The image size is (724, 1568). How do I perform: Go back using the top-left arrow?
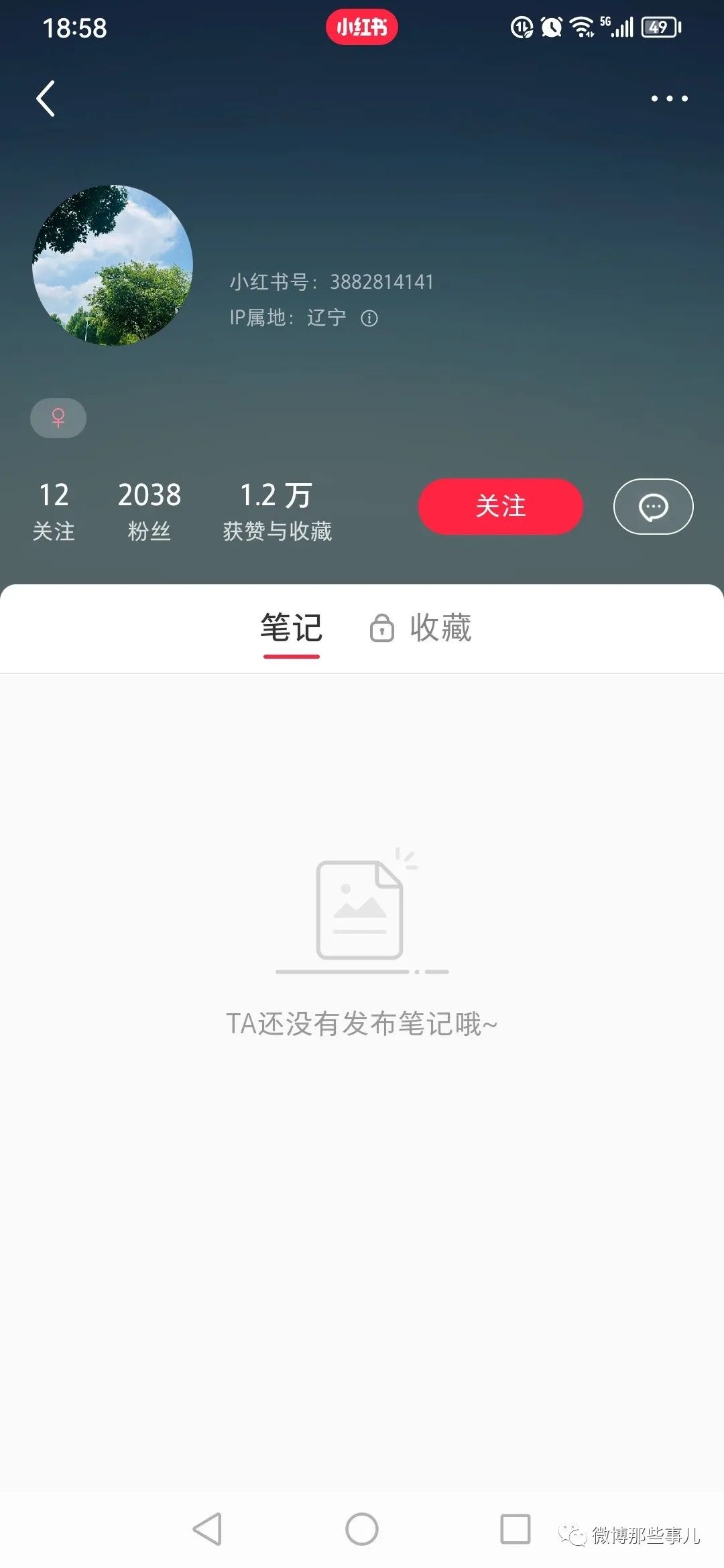tap(46, 99)
